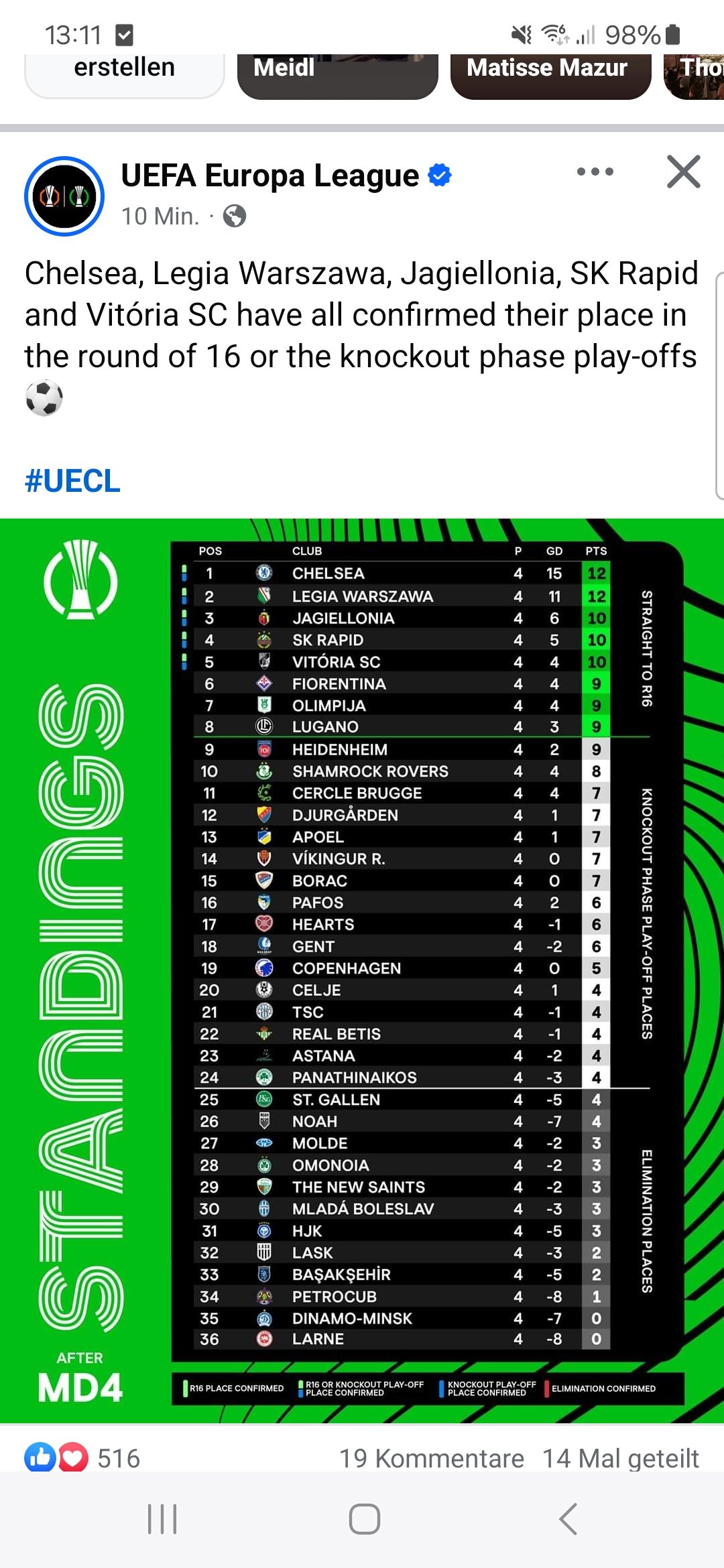Image resolution: width=724 pixels, height=1568 pixels.
Task: View the 516 reactions on the post
Action: click(x=82, y=1458)
